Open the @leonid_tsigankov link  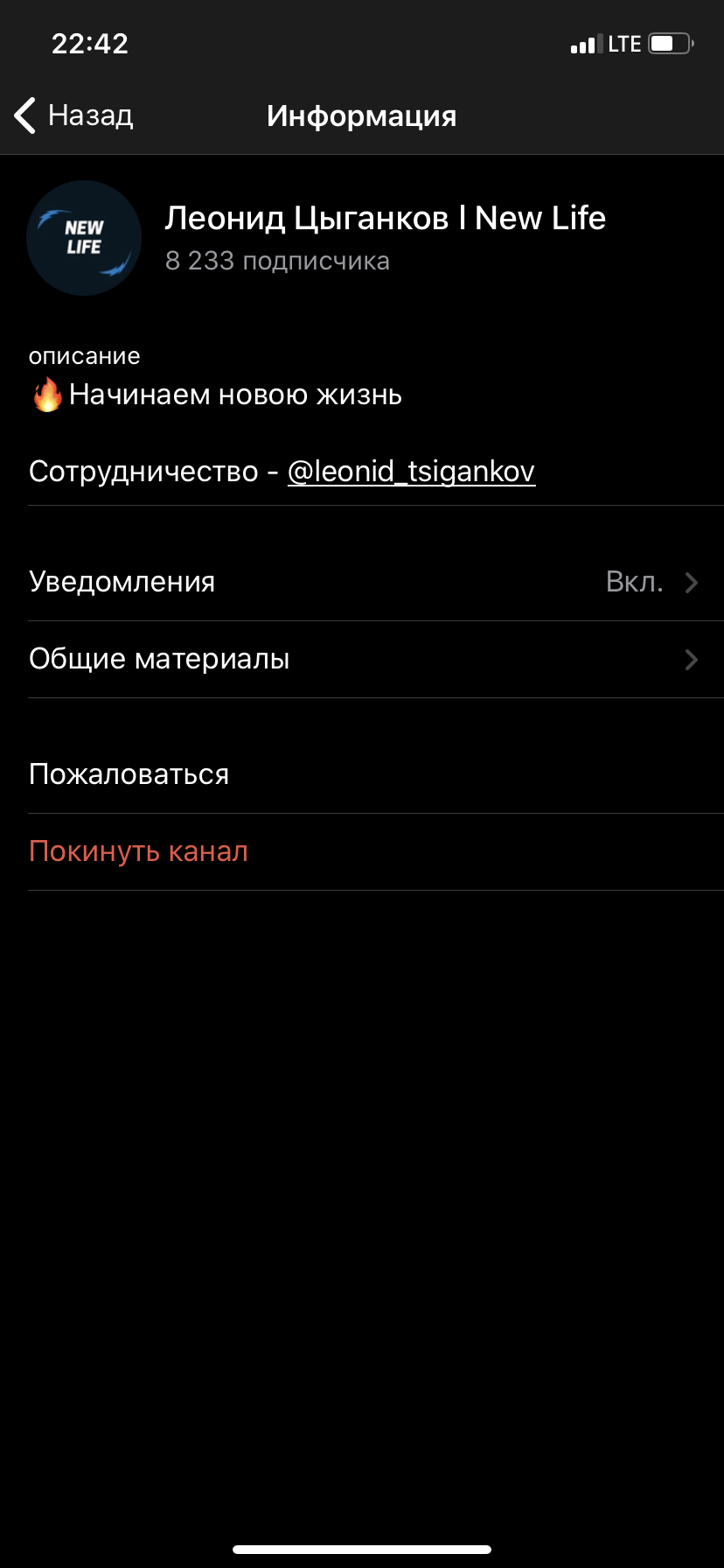click(411, 472)
